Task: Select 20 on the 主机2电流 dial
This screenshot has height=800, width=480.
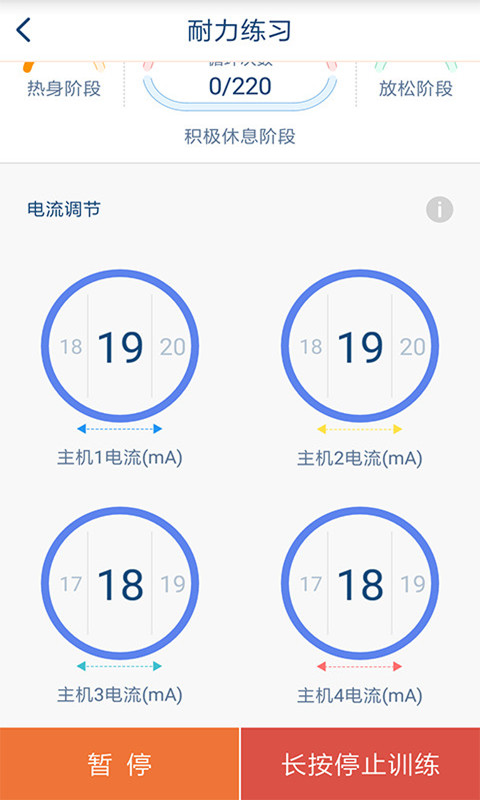Action: click(x=412, y=347)
